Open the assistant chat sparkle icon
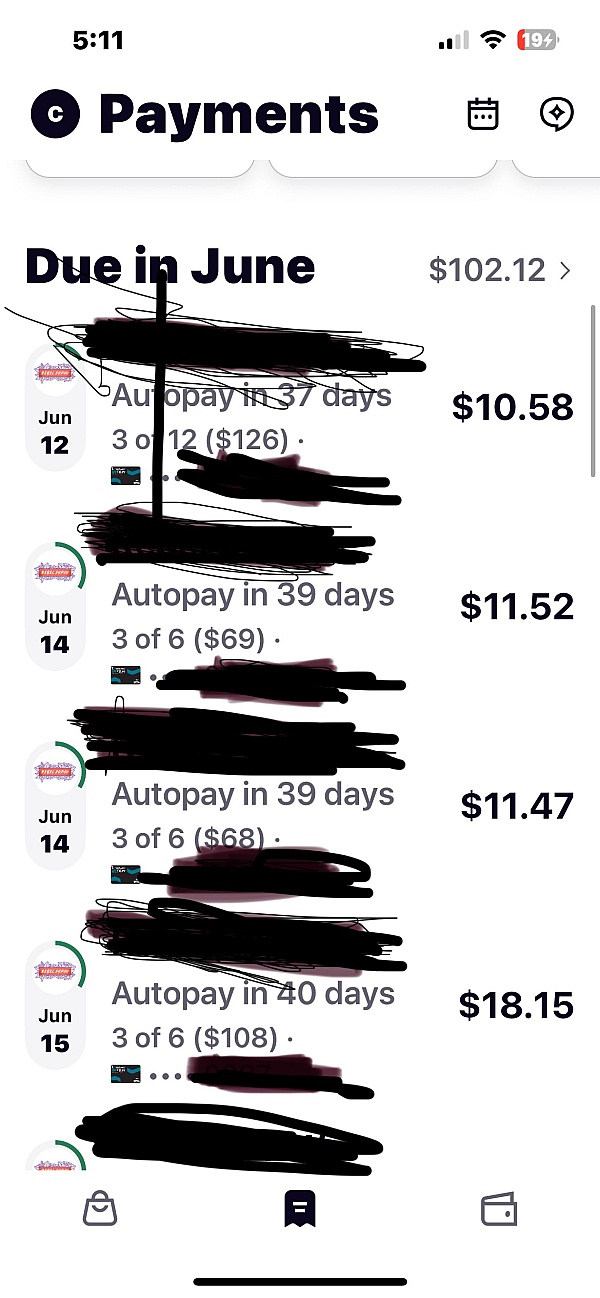 pyautogui.click(x=556, y=114)
